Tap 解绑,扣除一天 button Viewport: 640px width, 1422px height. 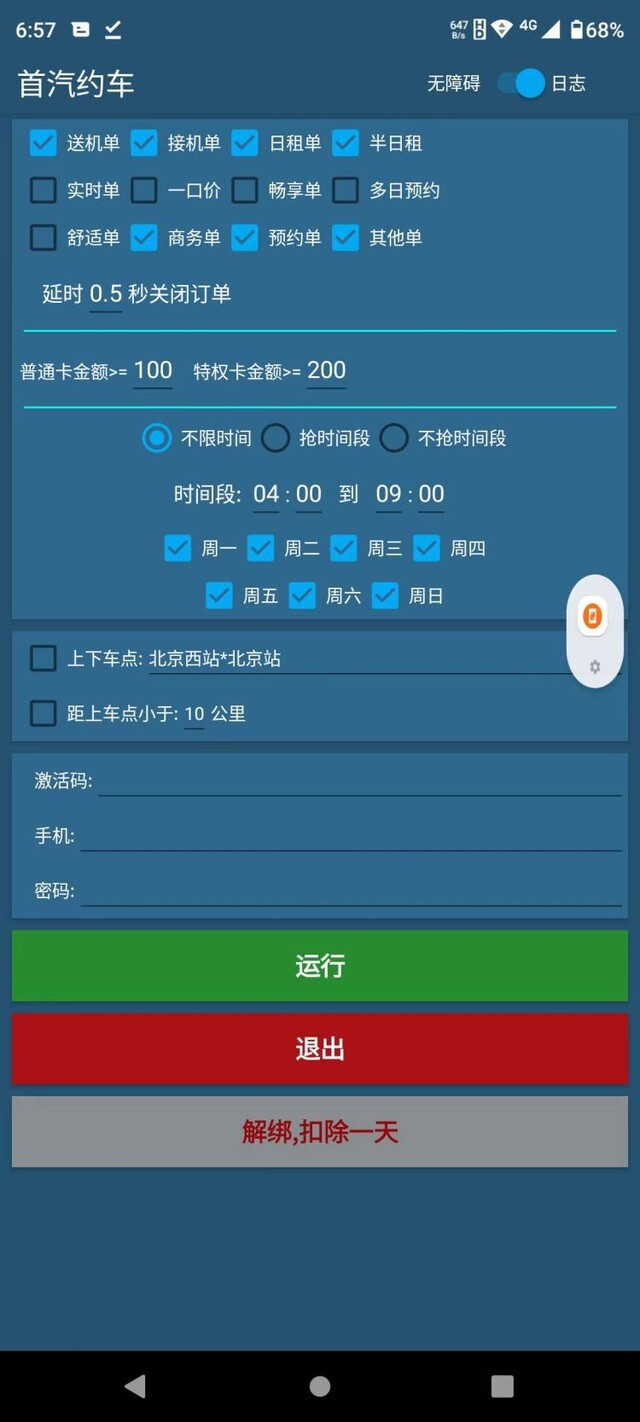320,1132
